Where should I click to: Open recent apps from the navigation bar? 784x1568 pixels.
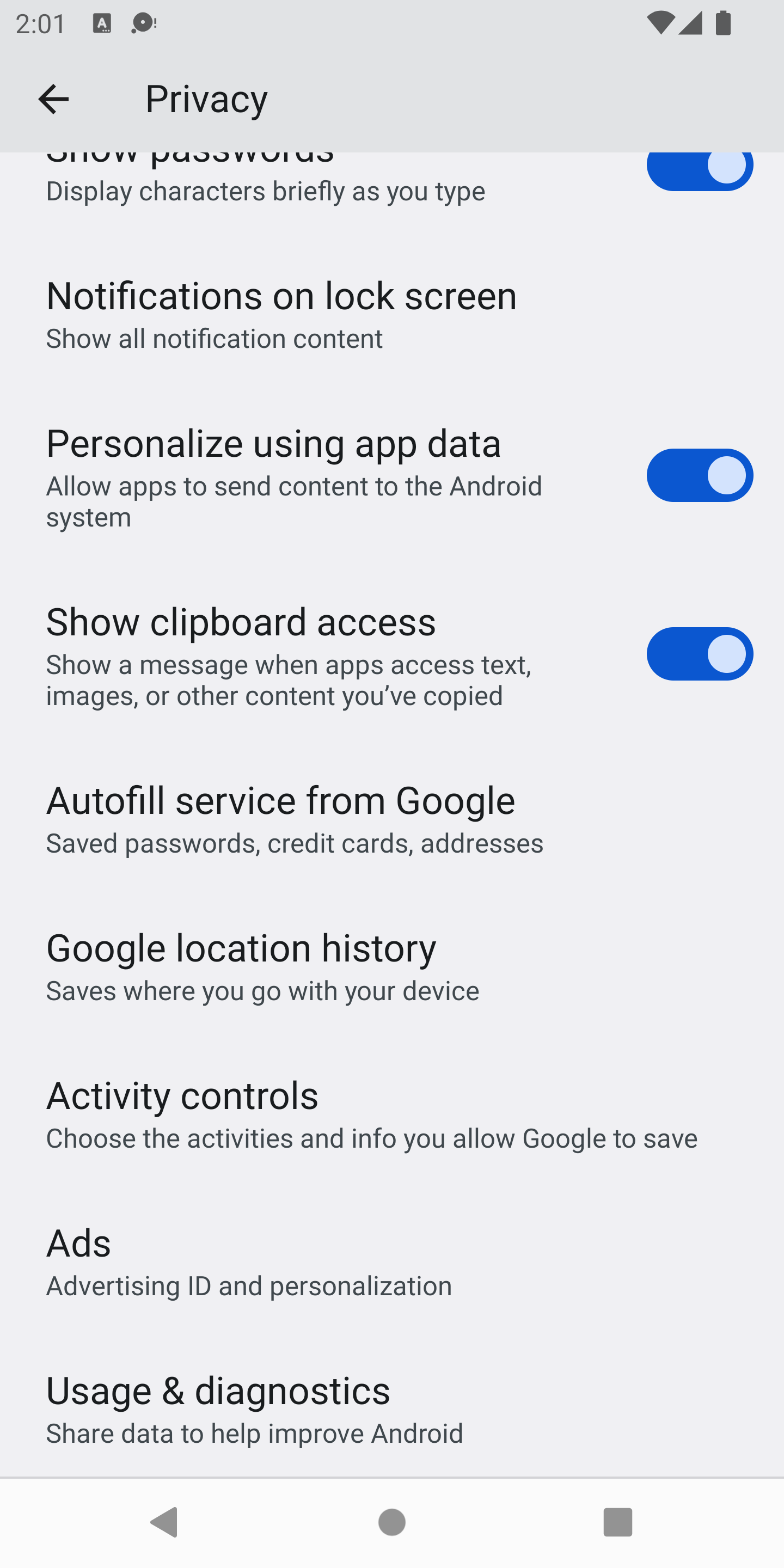(617, 1522)
